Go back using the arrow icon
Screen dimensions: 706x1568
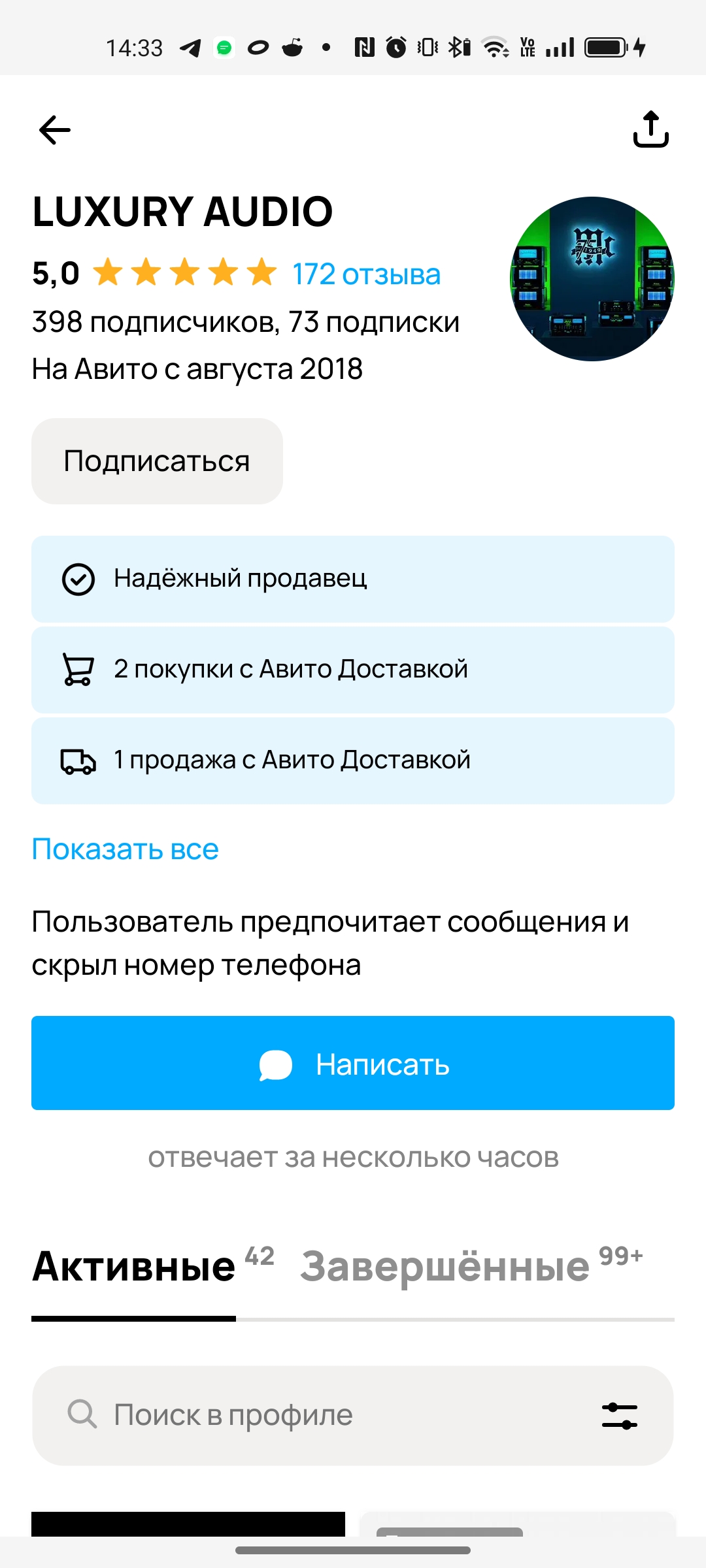55,129
